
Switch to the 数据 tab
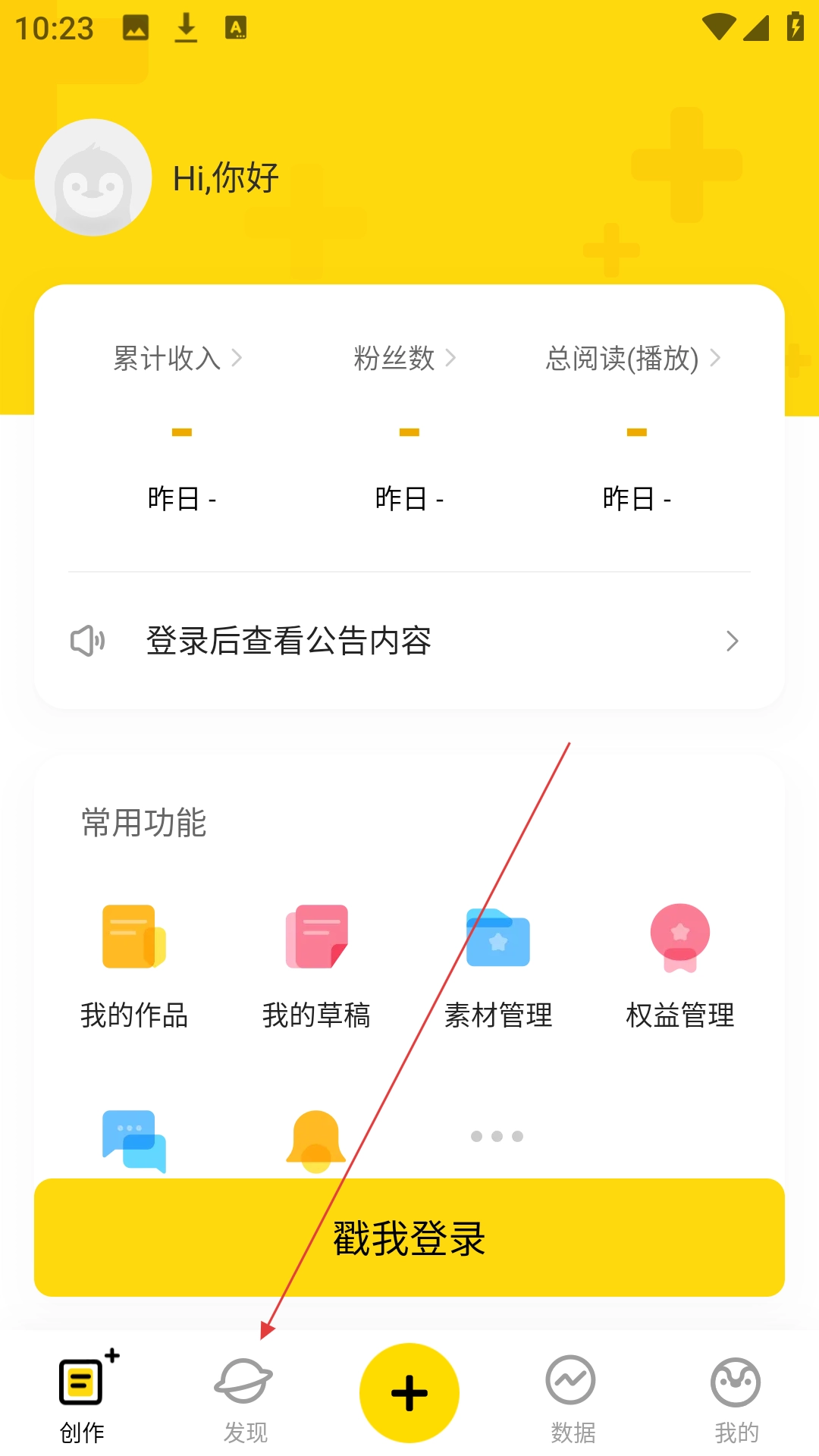573,1397
